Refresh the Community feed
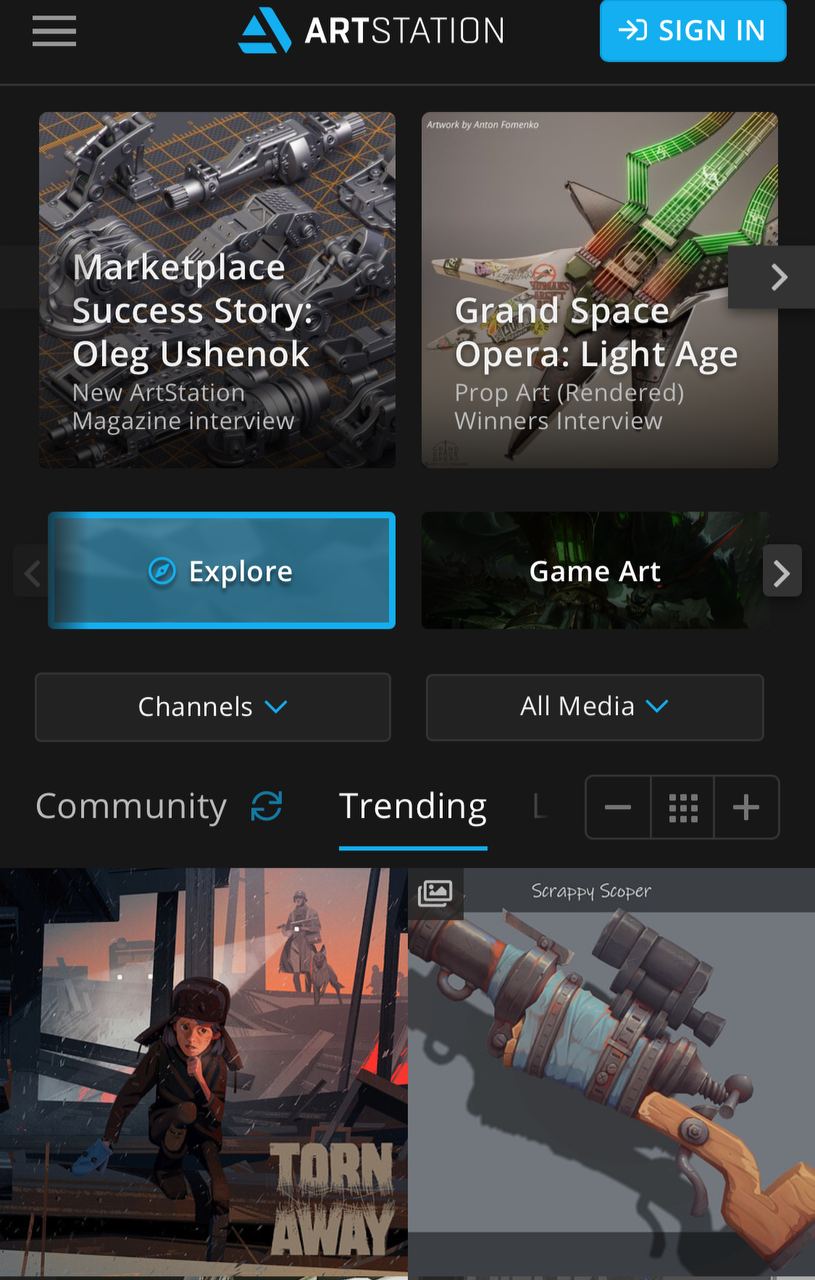815x1280 pixels. point(266,806)
